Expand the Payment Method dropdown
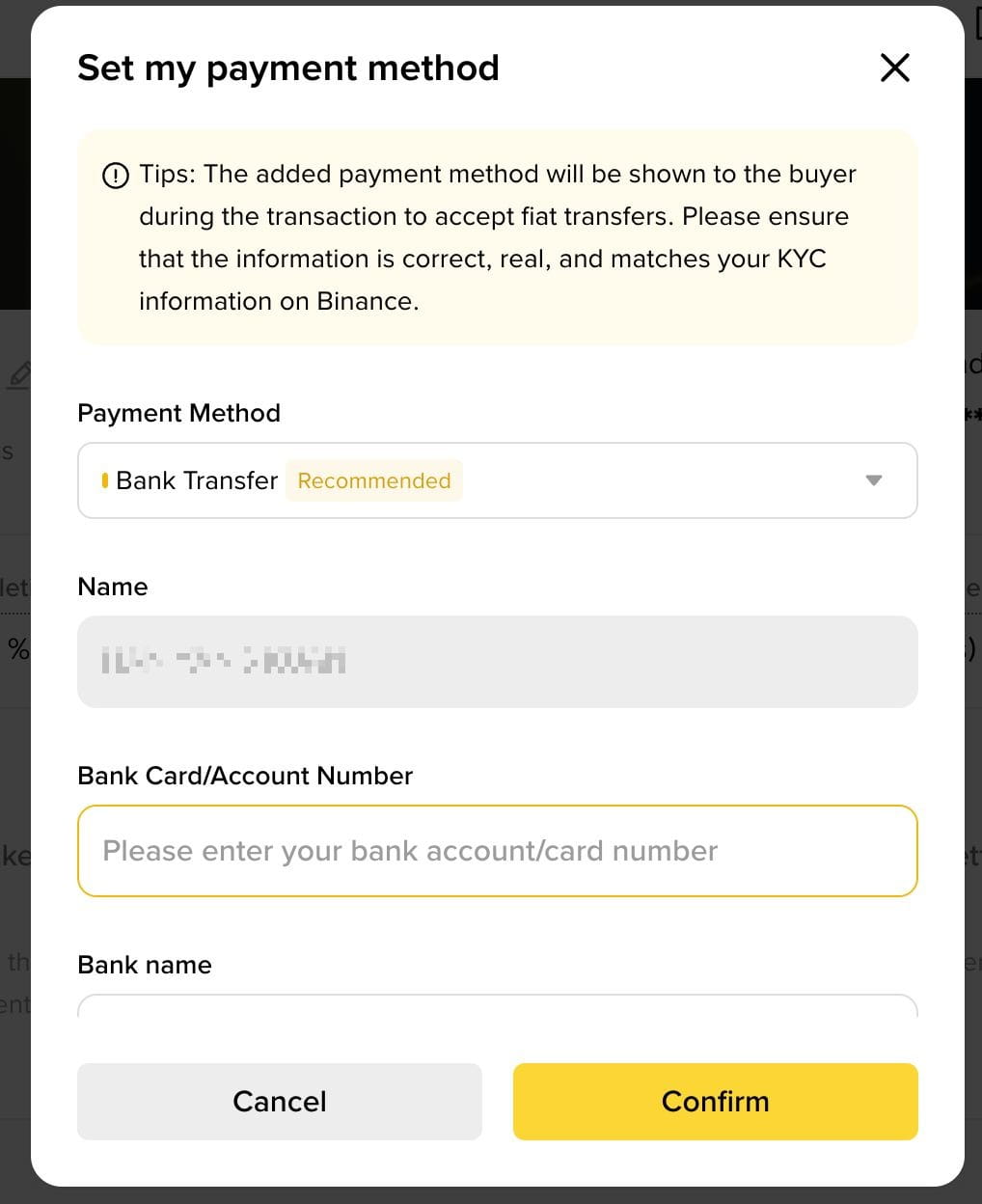Screen dimensions: 982x1204 coord(873,480)
